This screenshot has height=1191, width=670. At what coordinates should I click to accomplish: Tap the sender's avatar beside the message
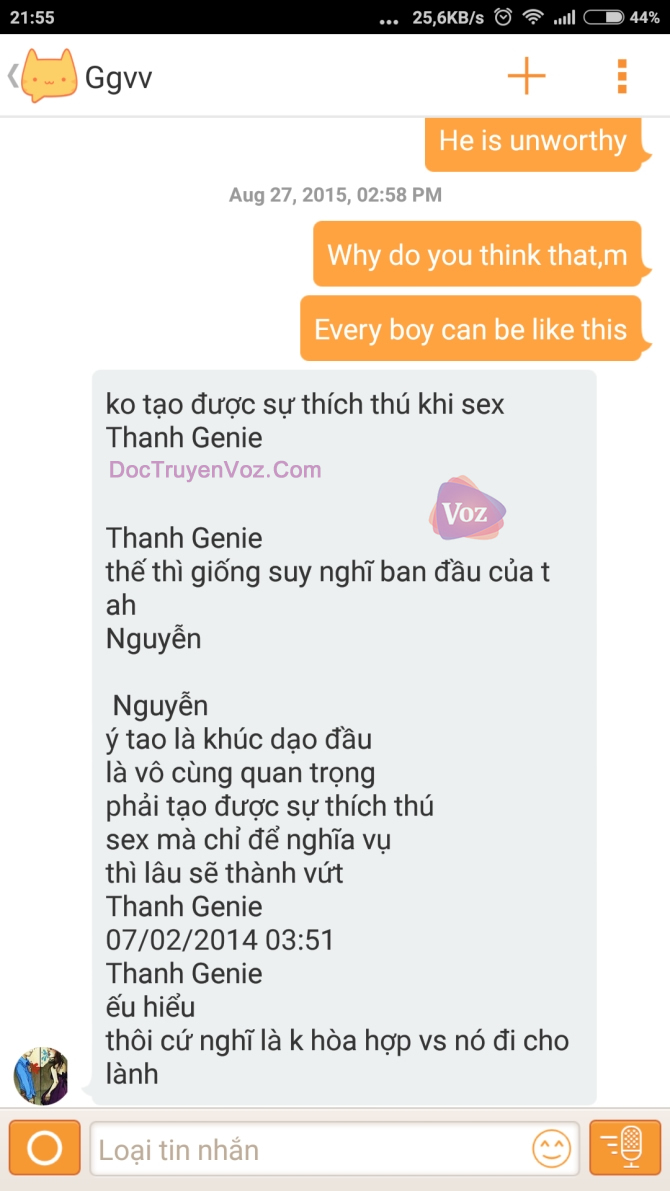(41, 1076)
